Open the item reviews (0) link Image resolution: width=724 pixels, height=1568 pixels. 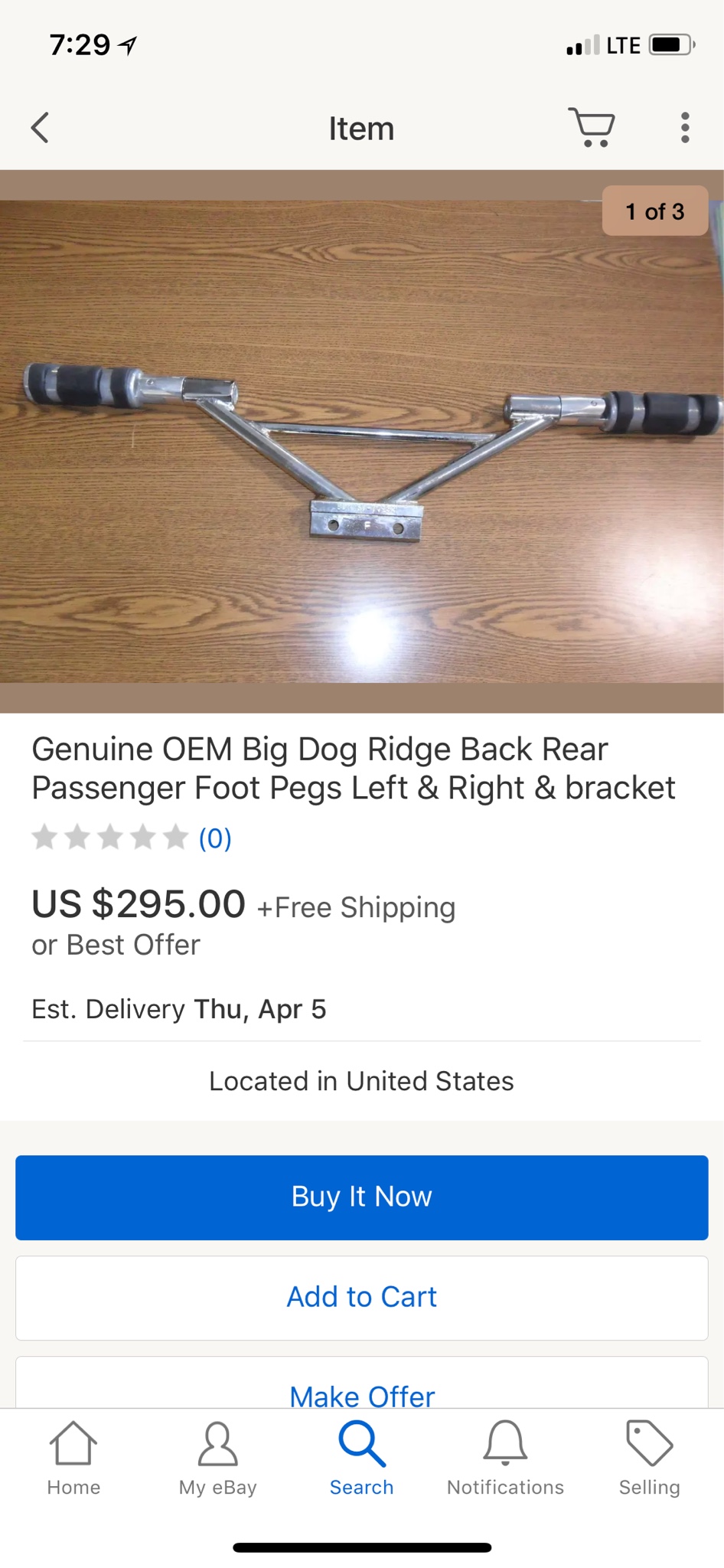point(215,838)
